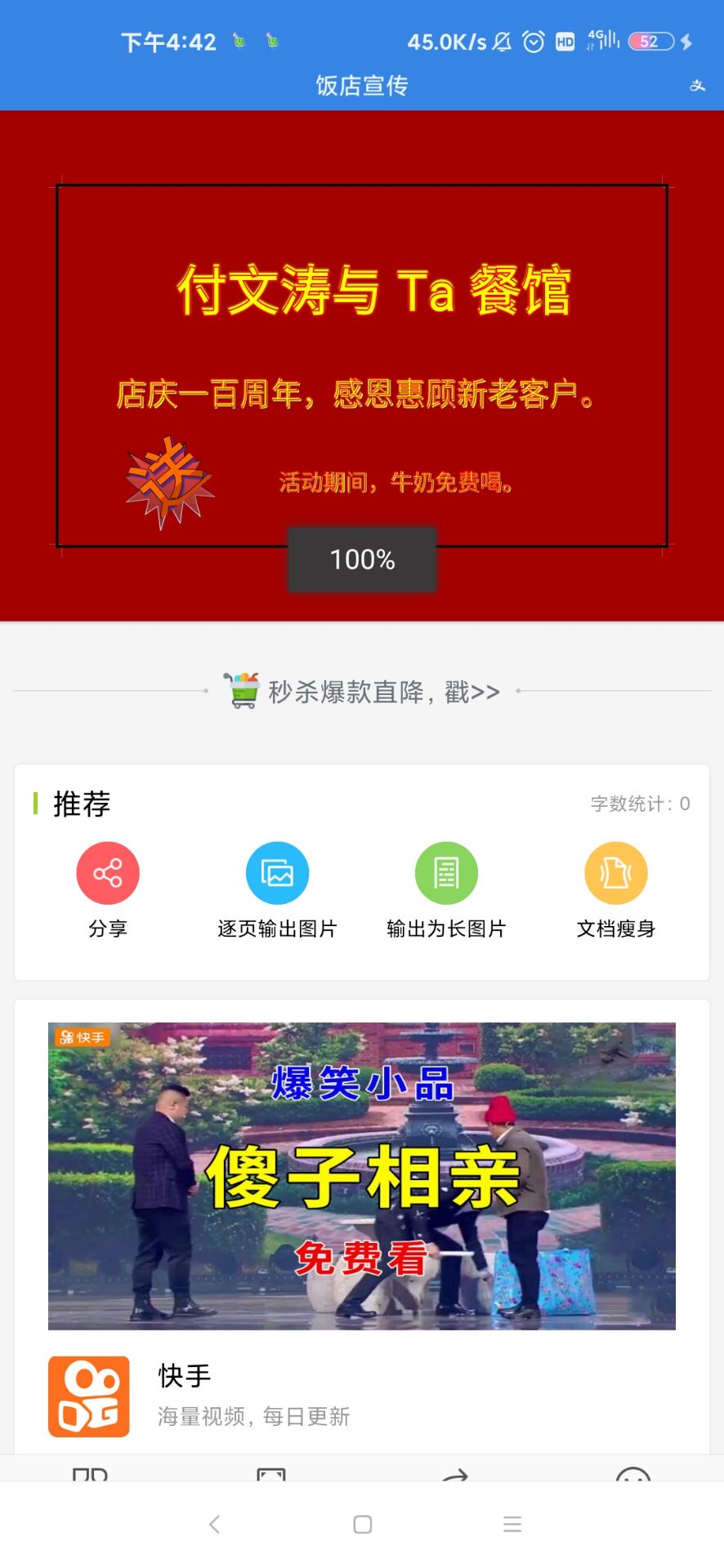724x1568 pixels.
Task: Return to the home screen
Action: (x=363, y=1524)
